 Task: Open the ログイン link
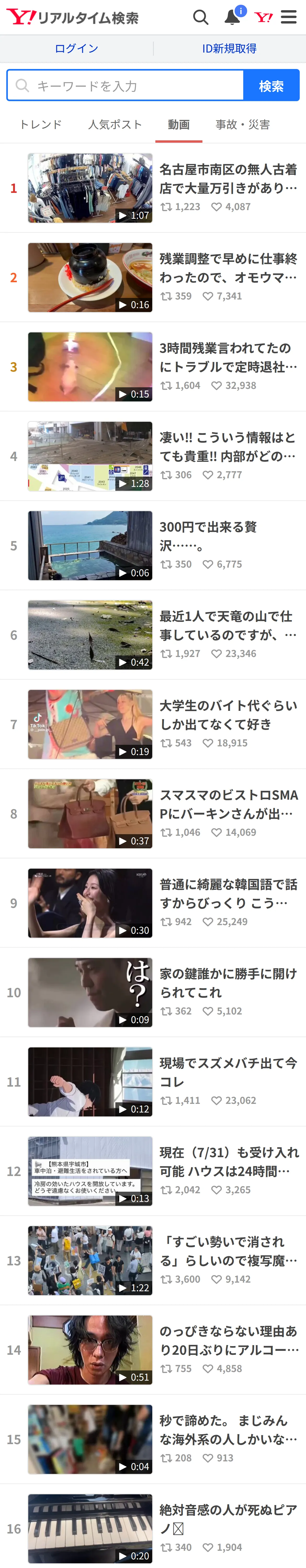tap(76, 49)
